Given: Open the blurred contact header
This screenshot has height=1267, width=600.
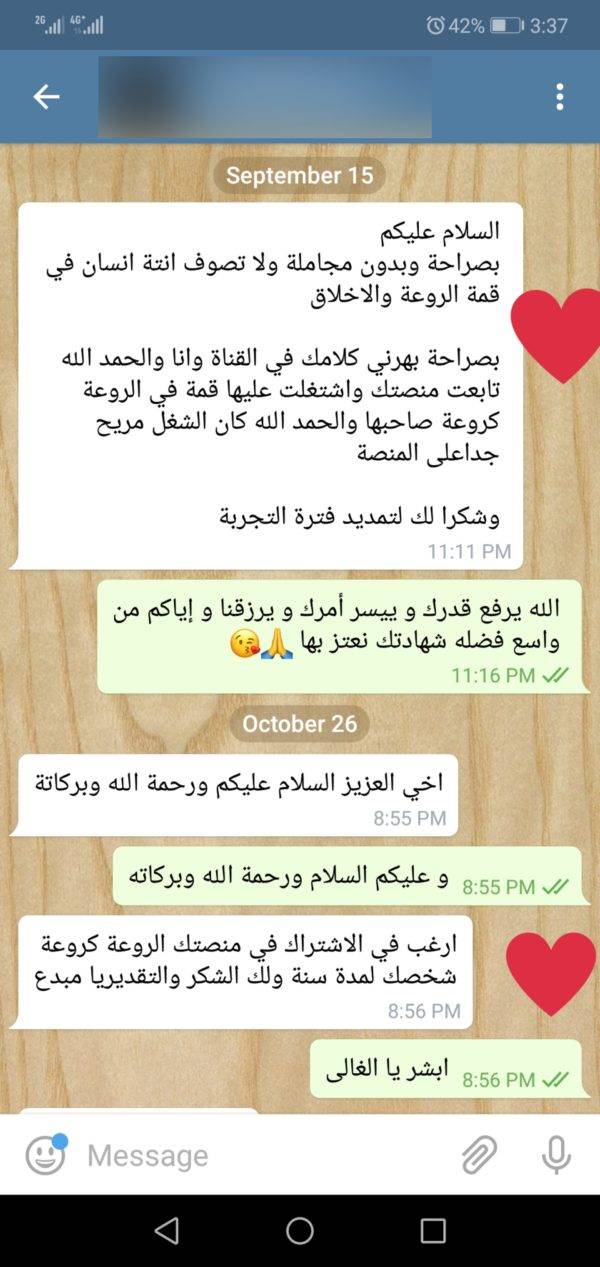Looking at the screenshot, I should (x=266, y=96).
